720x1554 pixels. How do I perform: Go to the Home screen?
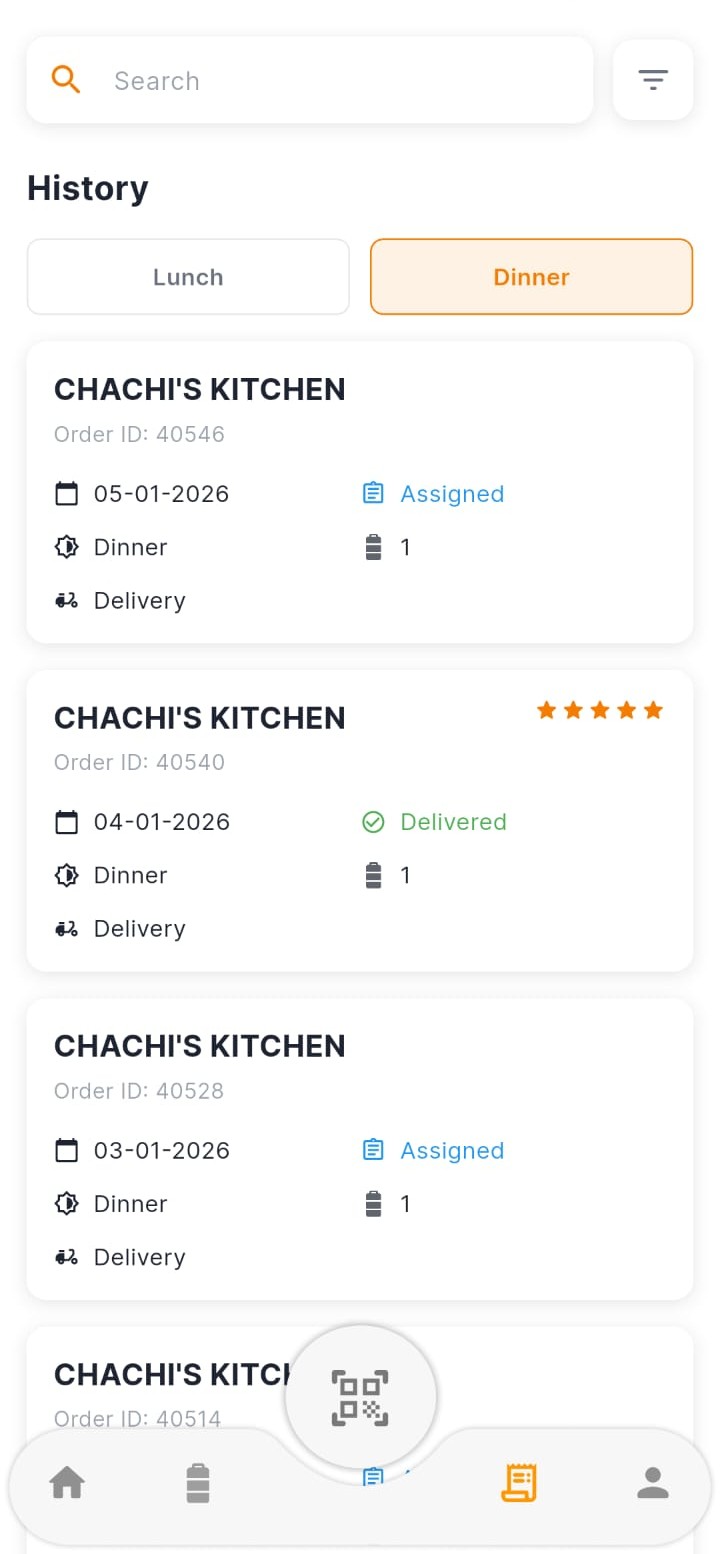pos(66,1483)
